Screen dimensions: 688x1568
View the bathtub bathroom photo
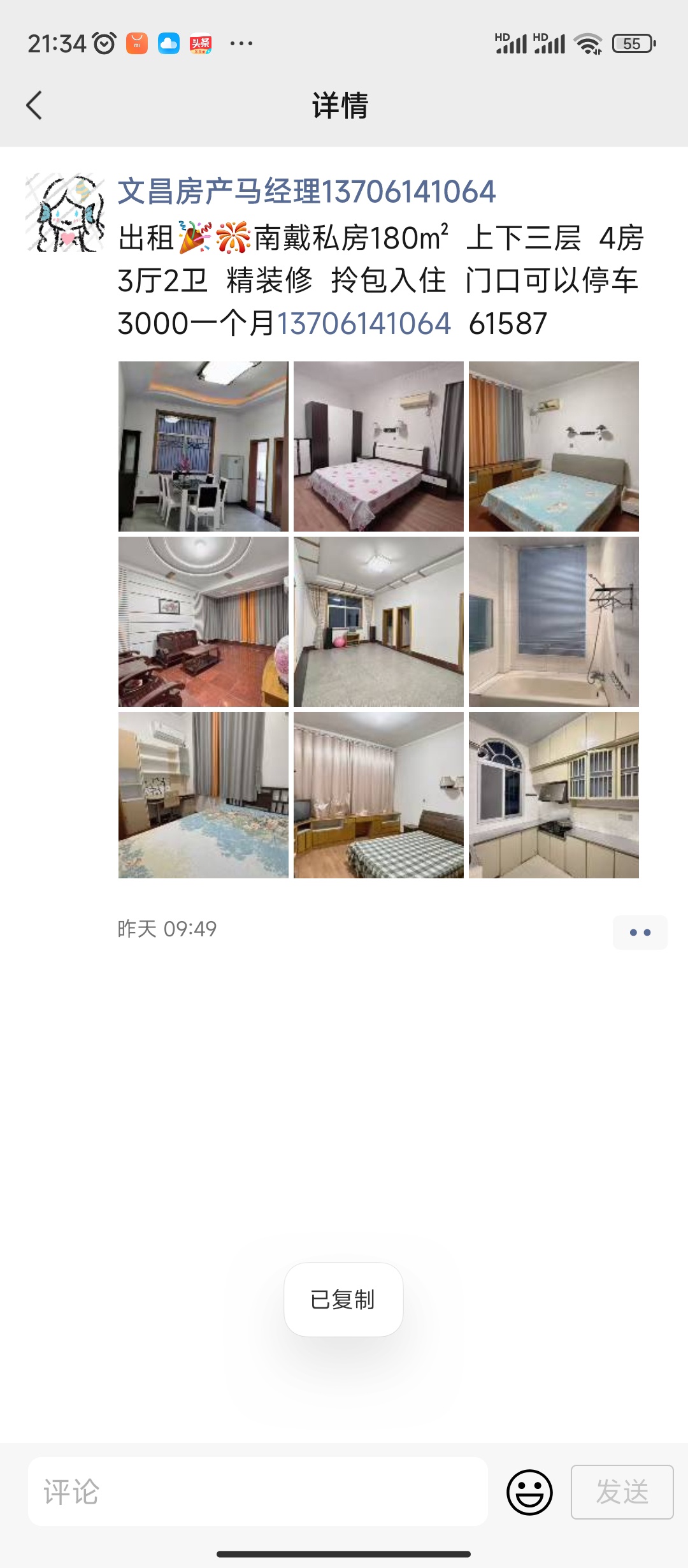(554, 621)
